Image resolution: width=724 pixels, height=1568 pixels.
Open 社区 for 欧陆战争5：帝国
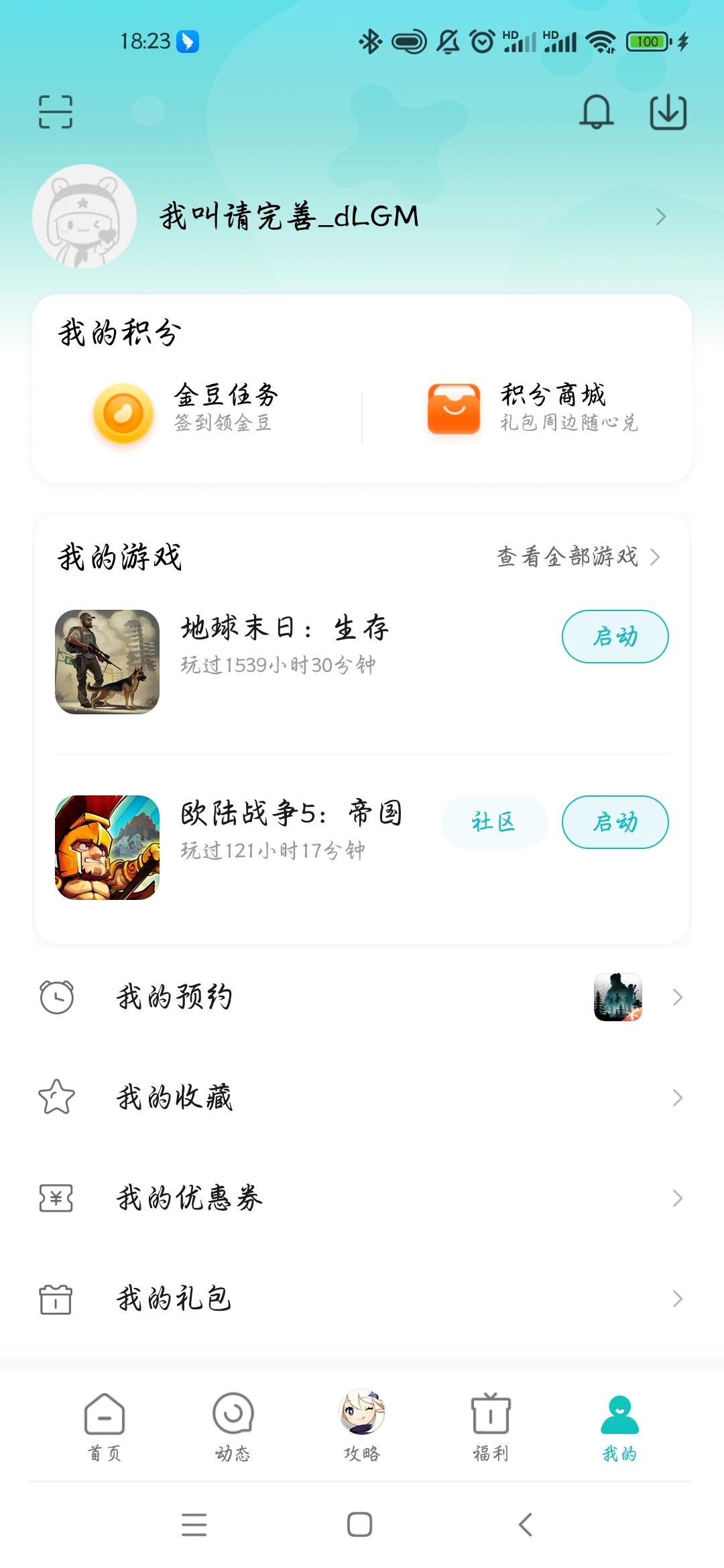pyautogui.click(x=494, y=822)
